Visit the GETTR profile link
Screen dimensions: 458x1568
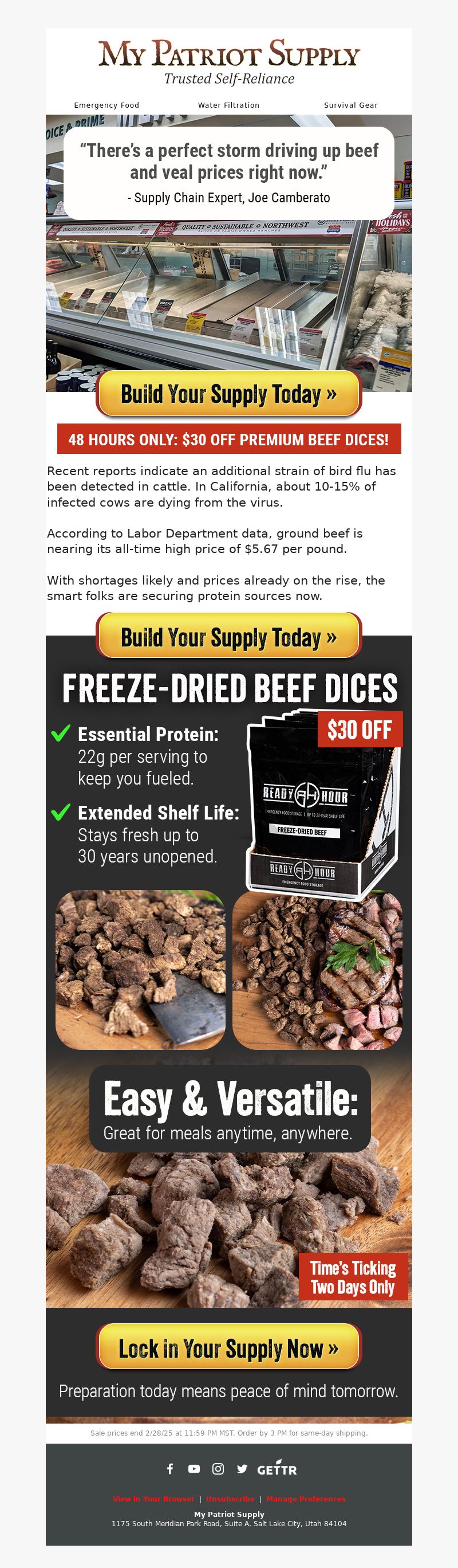(x=277, y=1469)
